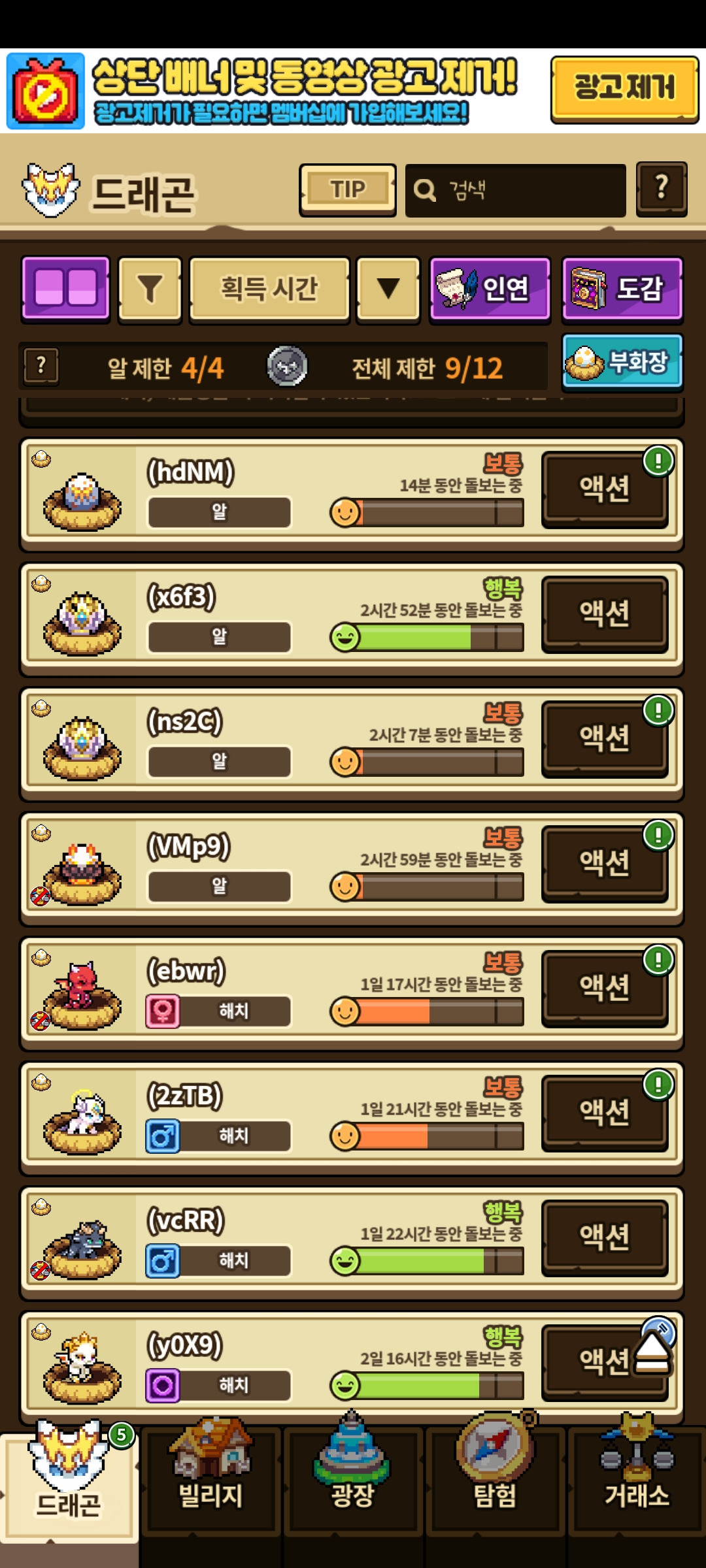Toggle the two-panel view layout button
The width and height of the screenshot is (706, 1568).
(65, 289)
